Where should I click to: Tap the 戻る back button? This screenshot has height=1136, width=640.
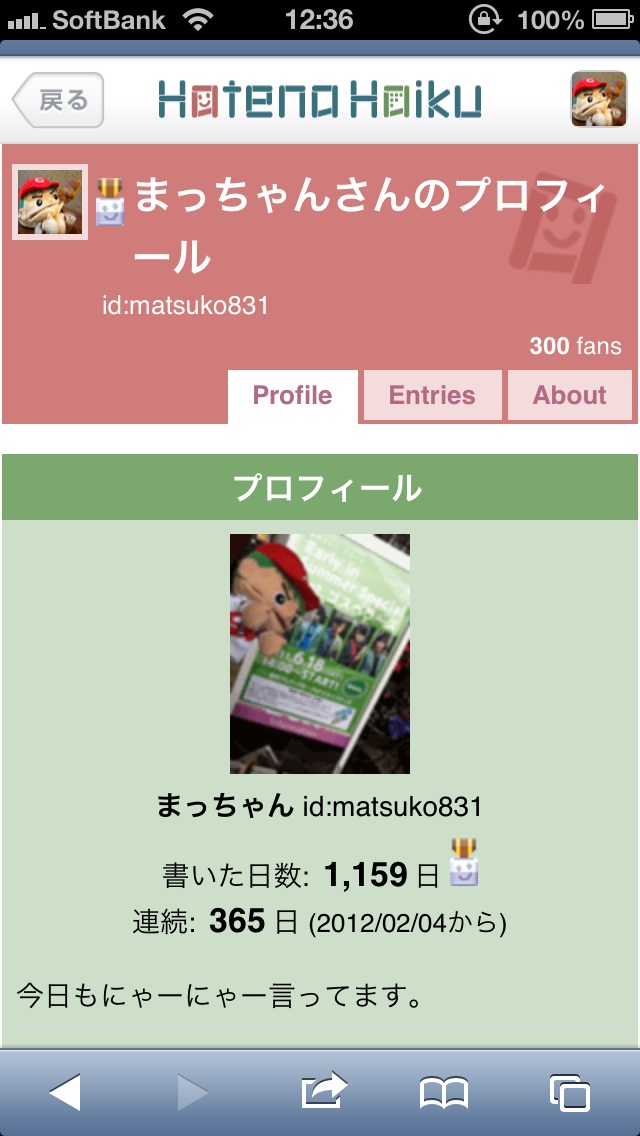point(59,100)
